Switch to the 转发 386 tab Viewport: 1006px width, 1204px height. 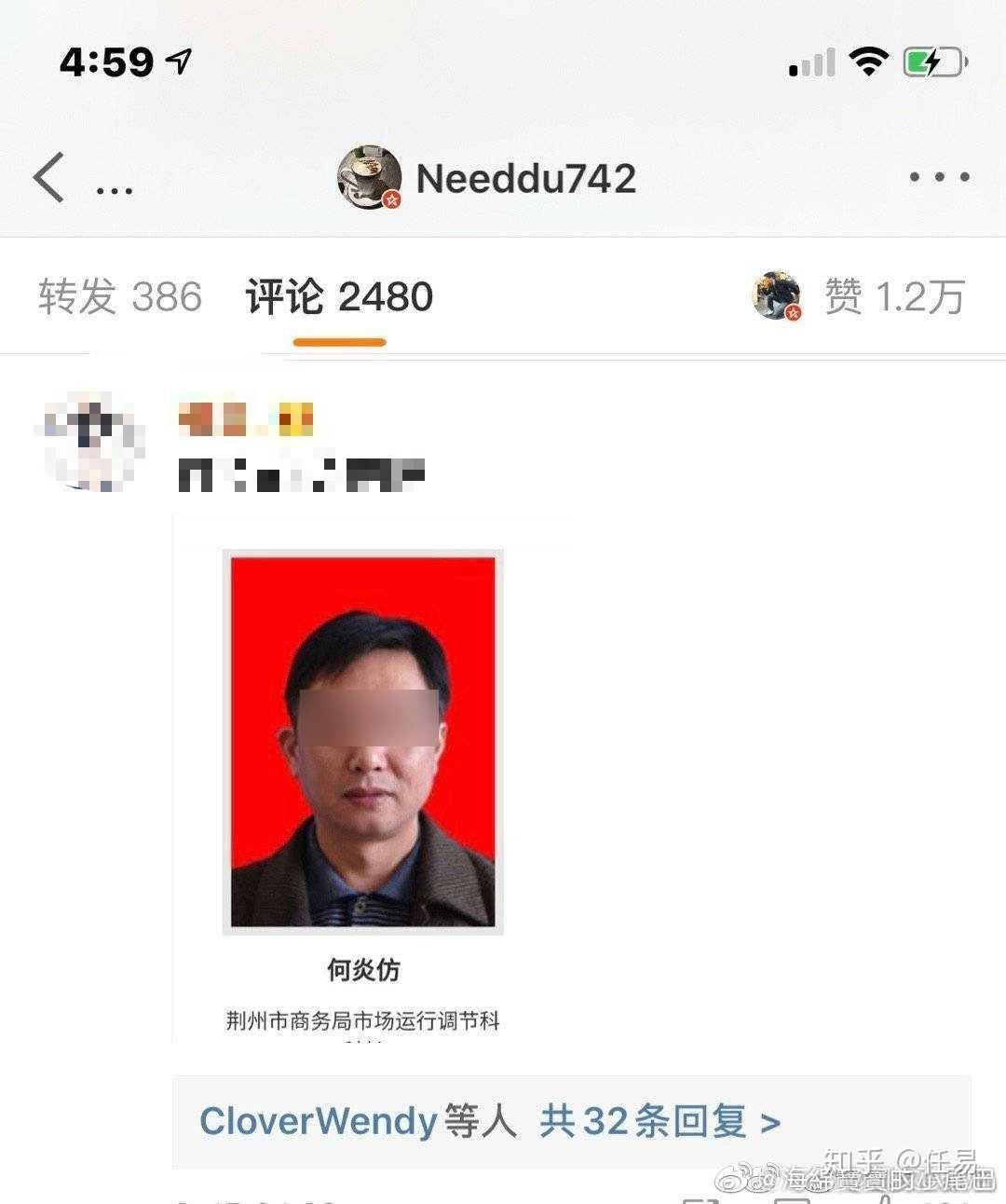[120, 297]
